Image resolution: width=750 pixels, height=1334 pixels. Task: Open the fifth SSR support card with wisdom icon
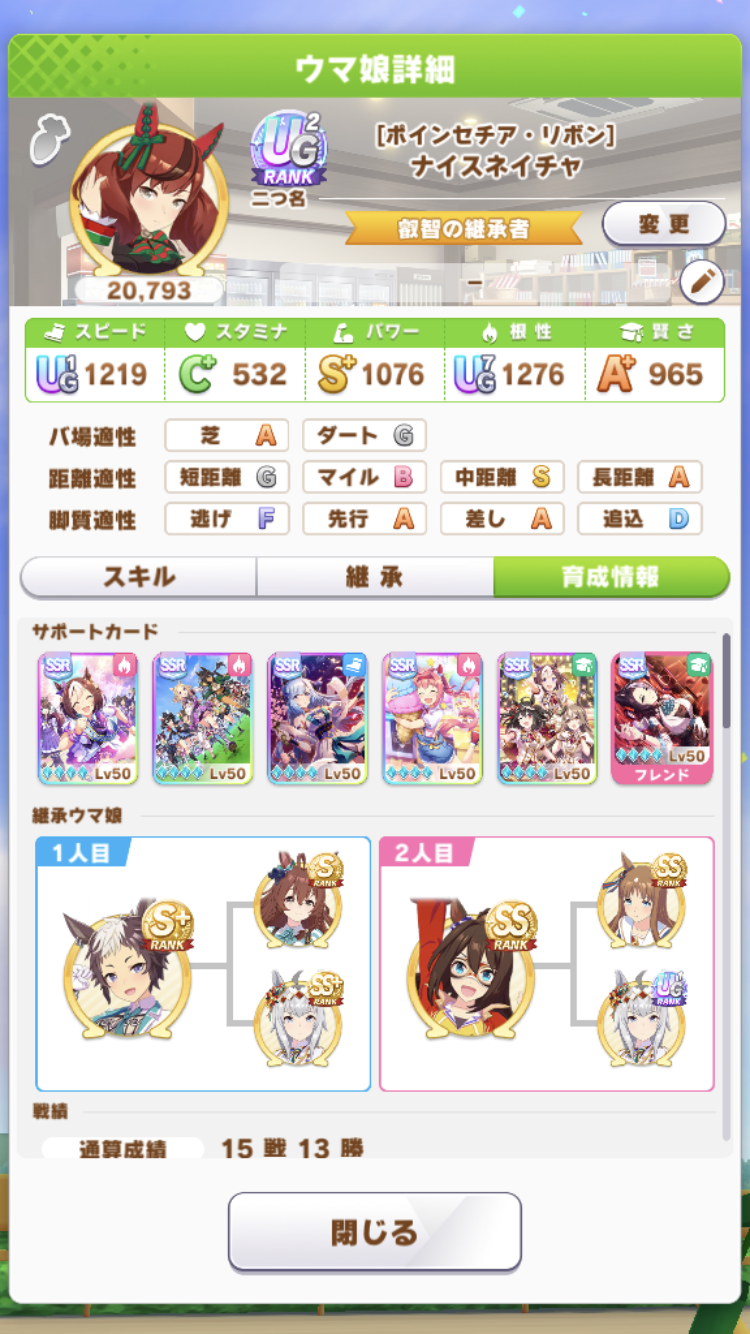pyautogui.click(x=547, y=717)
